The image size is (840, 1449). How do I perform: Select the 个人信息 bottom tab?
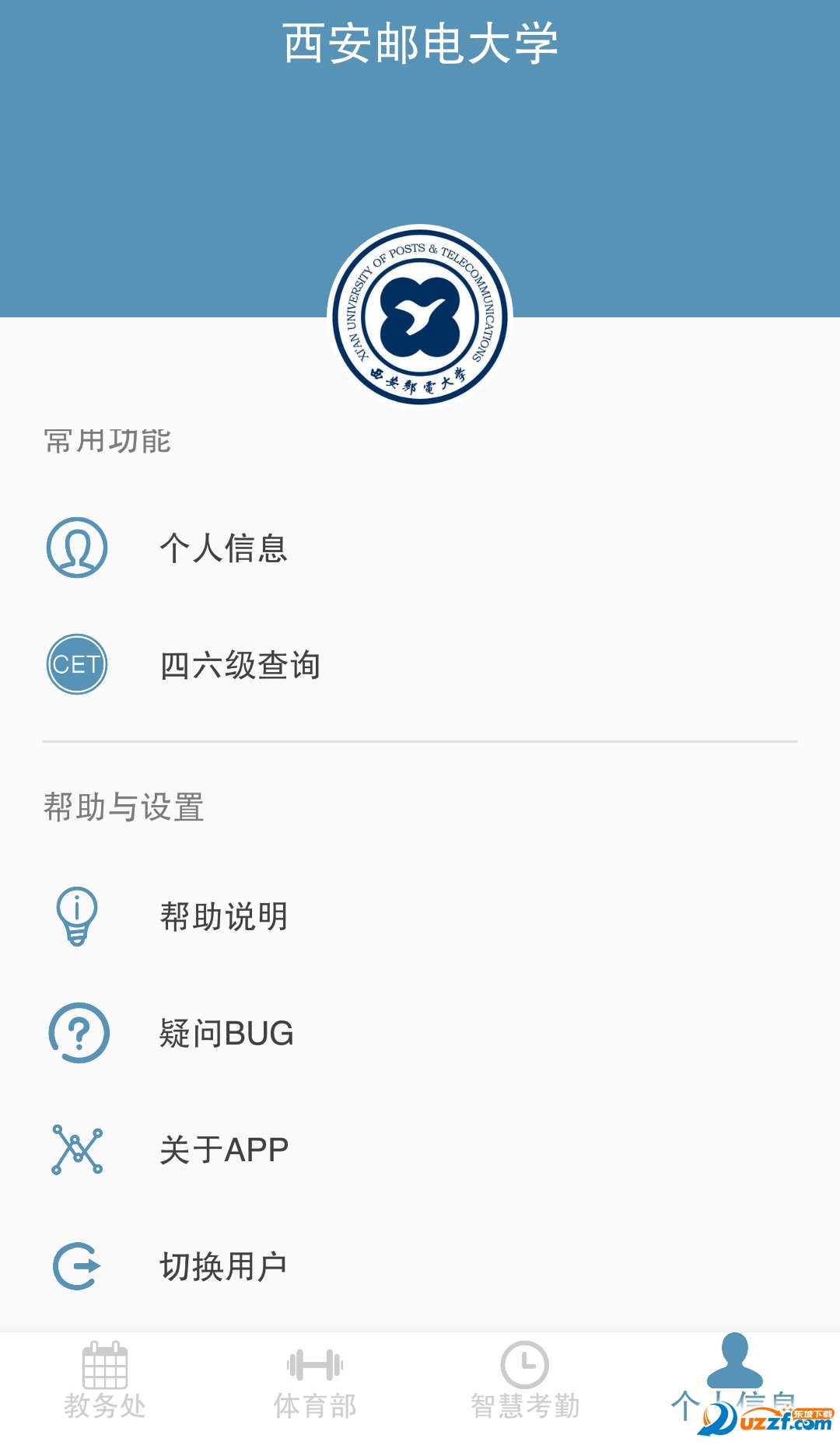click(x=735, y=1392)
